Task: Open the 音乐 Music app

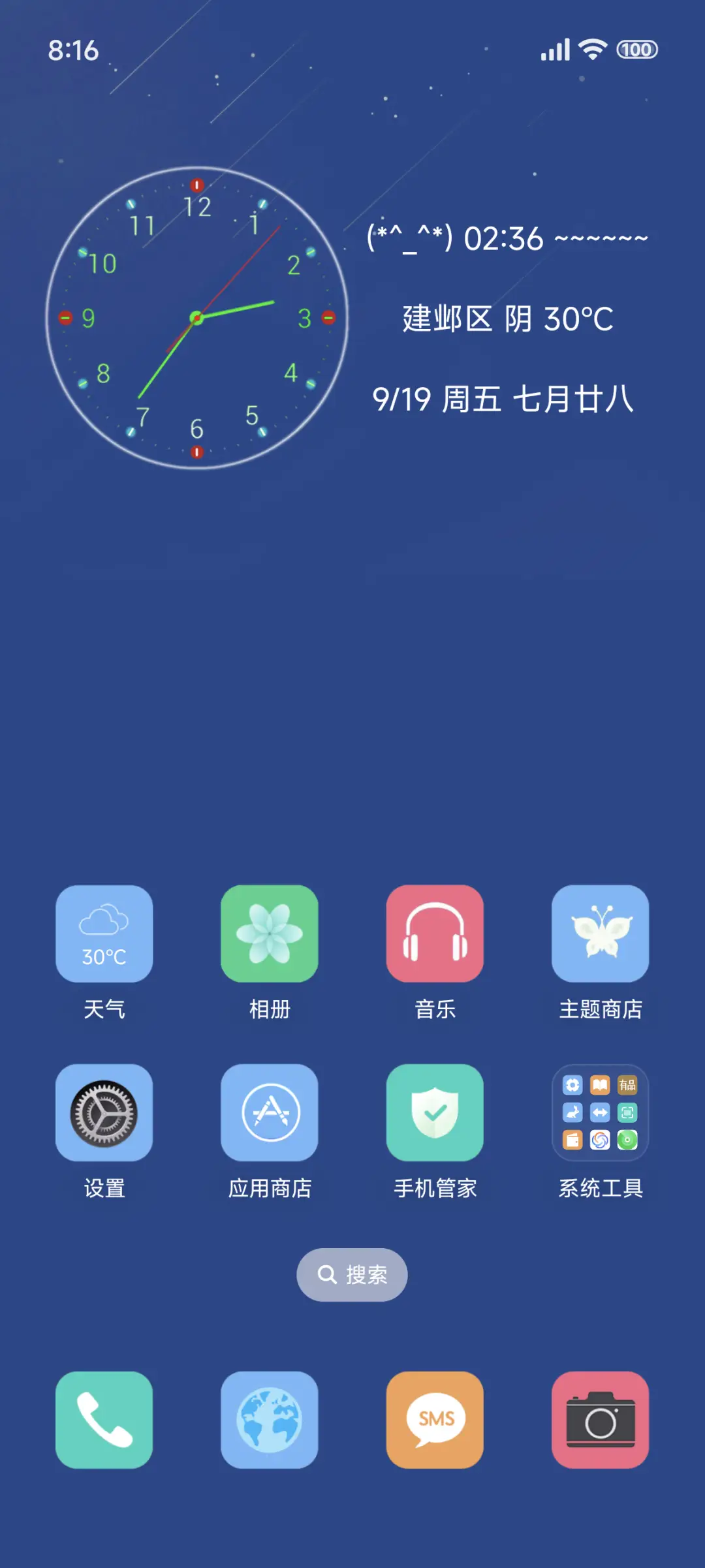Action: pyautogui.click(x=435, y=935)
